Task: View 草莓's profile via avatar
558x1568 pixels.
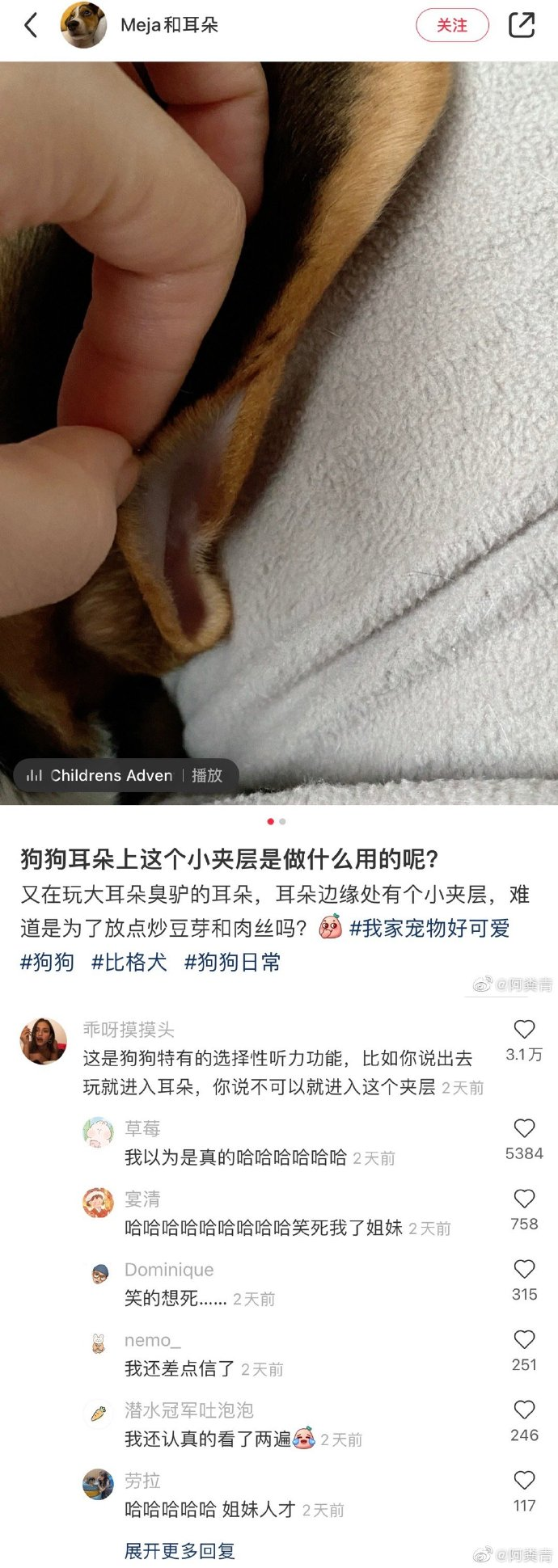Action: click(99, 1132)
